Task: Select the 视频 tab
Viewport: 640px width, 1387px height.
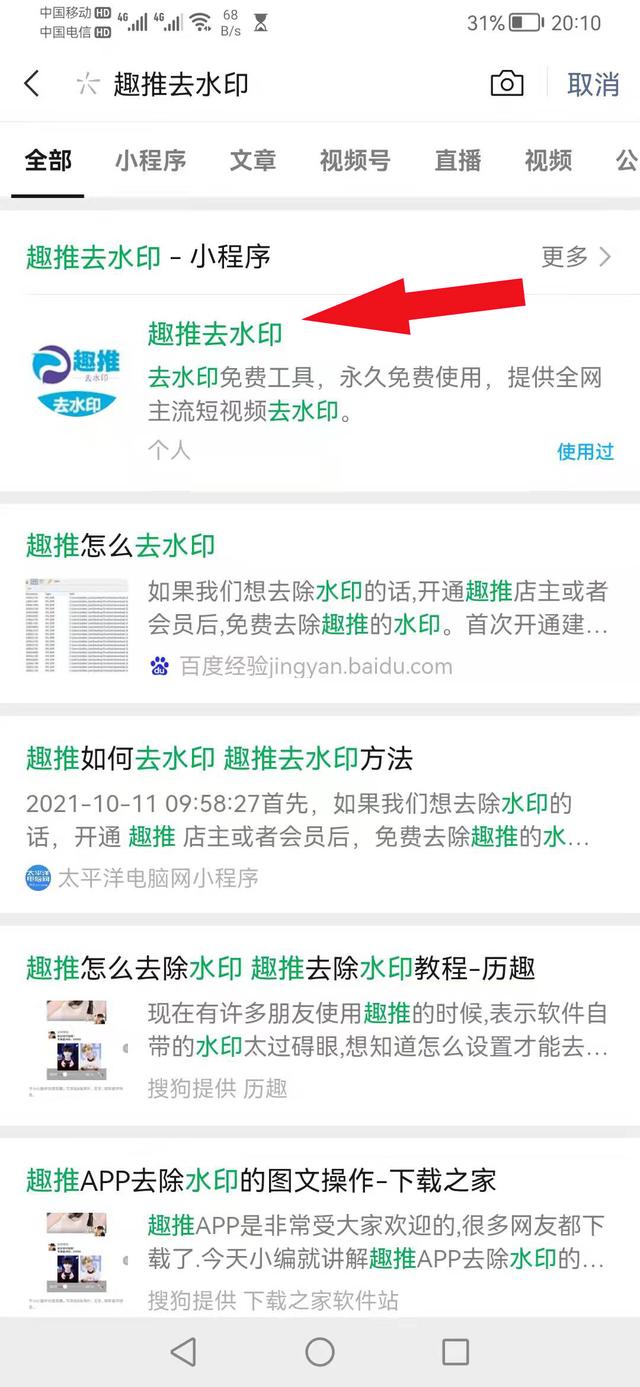Action: coord(548,160)
